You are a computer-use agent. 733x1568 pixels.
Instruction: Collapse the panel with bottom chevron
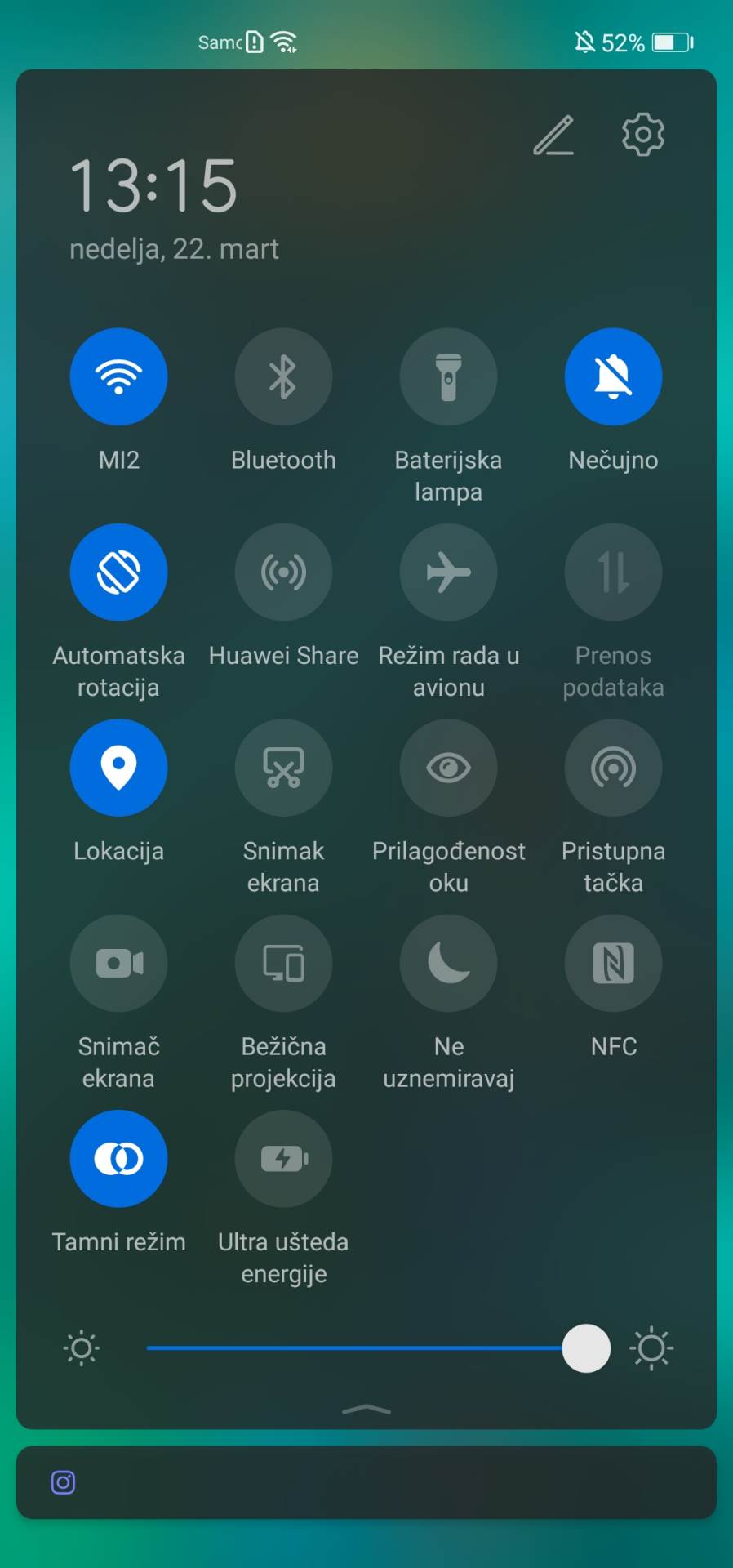(366, 1409)
